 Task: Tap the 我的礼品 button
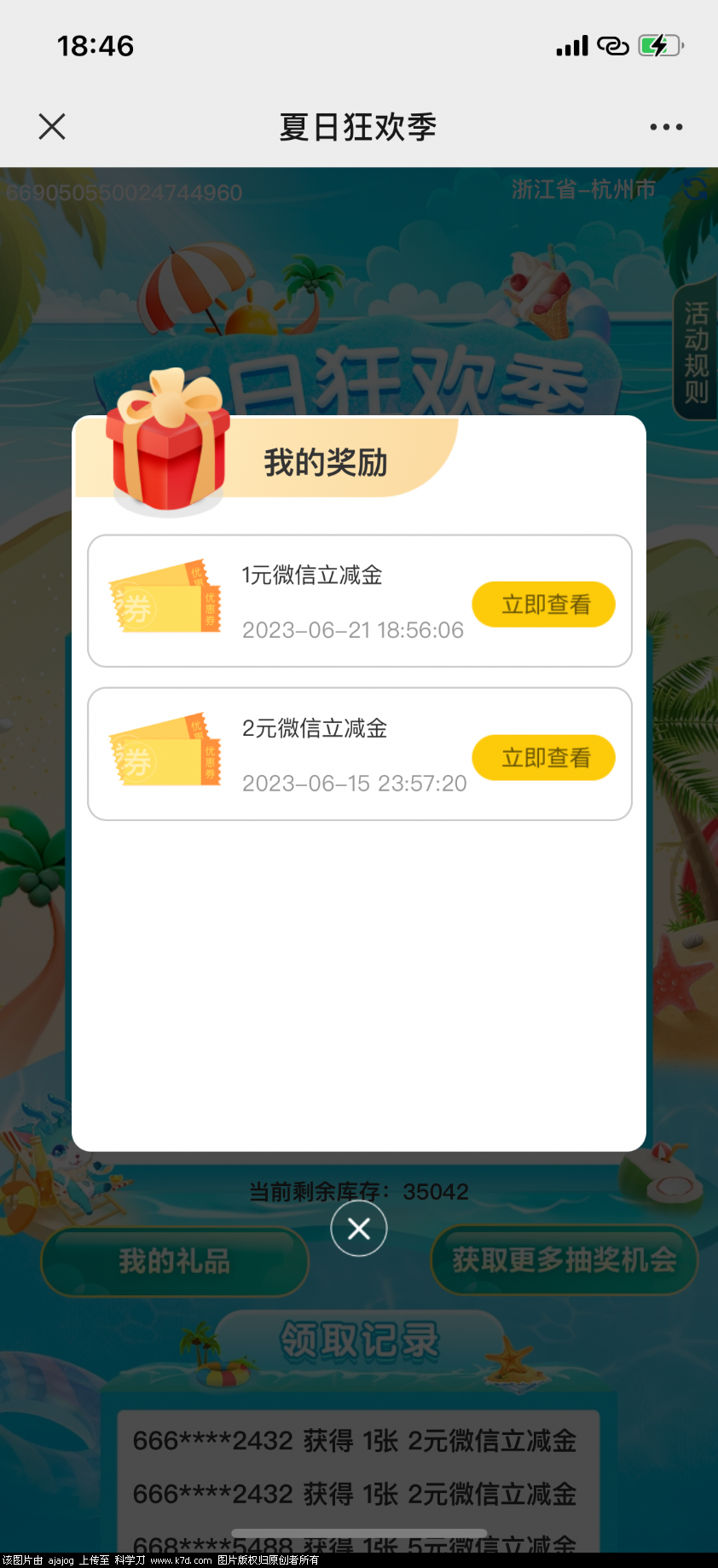(174, 1262)
